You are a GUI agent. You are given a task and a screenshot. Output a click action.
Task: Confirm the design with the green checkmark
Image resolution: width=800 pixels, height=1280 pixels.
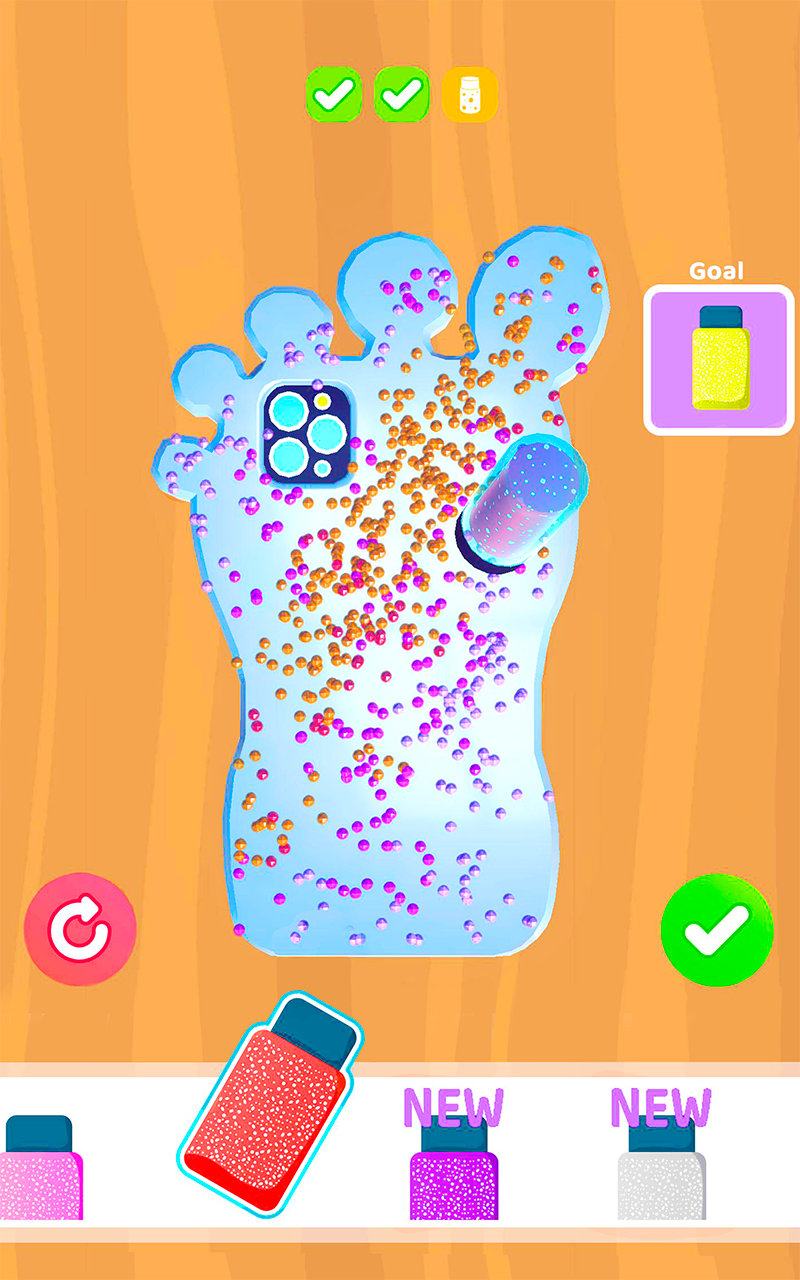click(x=716, y=930)
